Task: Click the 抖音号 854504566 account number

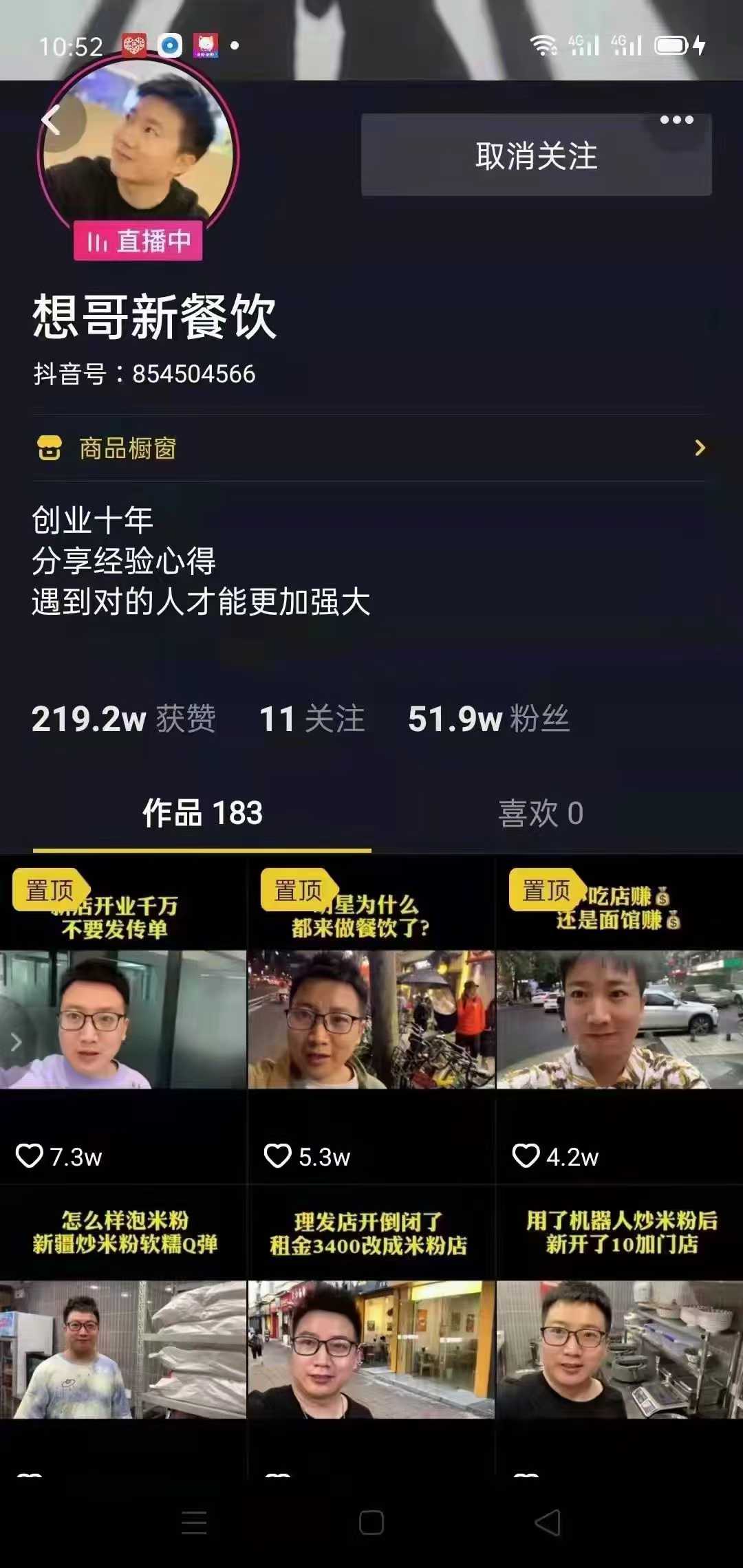Action: 143,372
